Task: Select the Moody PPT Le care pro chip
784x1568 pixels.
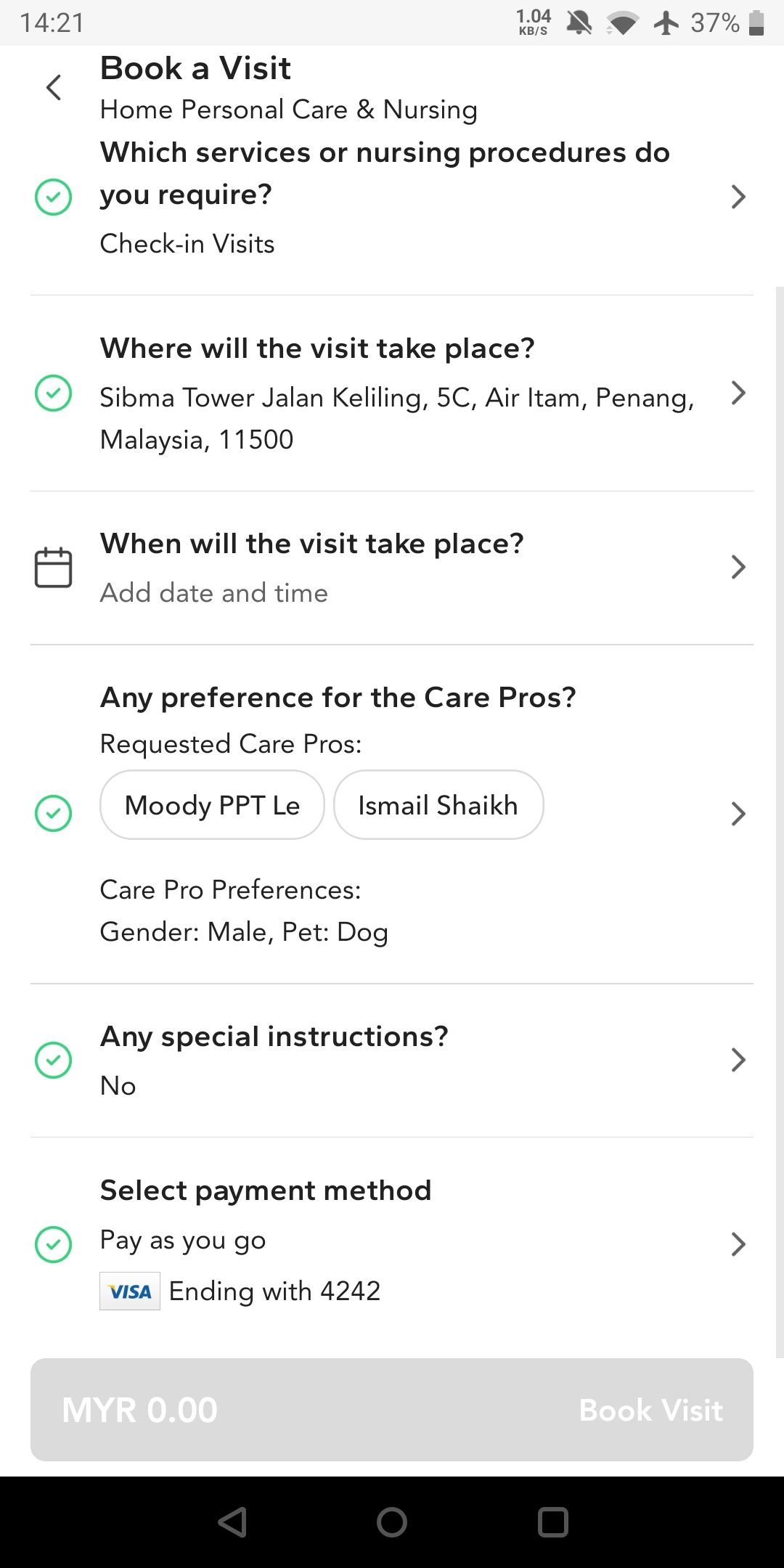Action: [211, 804]
